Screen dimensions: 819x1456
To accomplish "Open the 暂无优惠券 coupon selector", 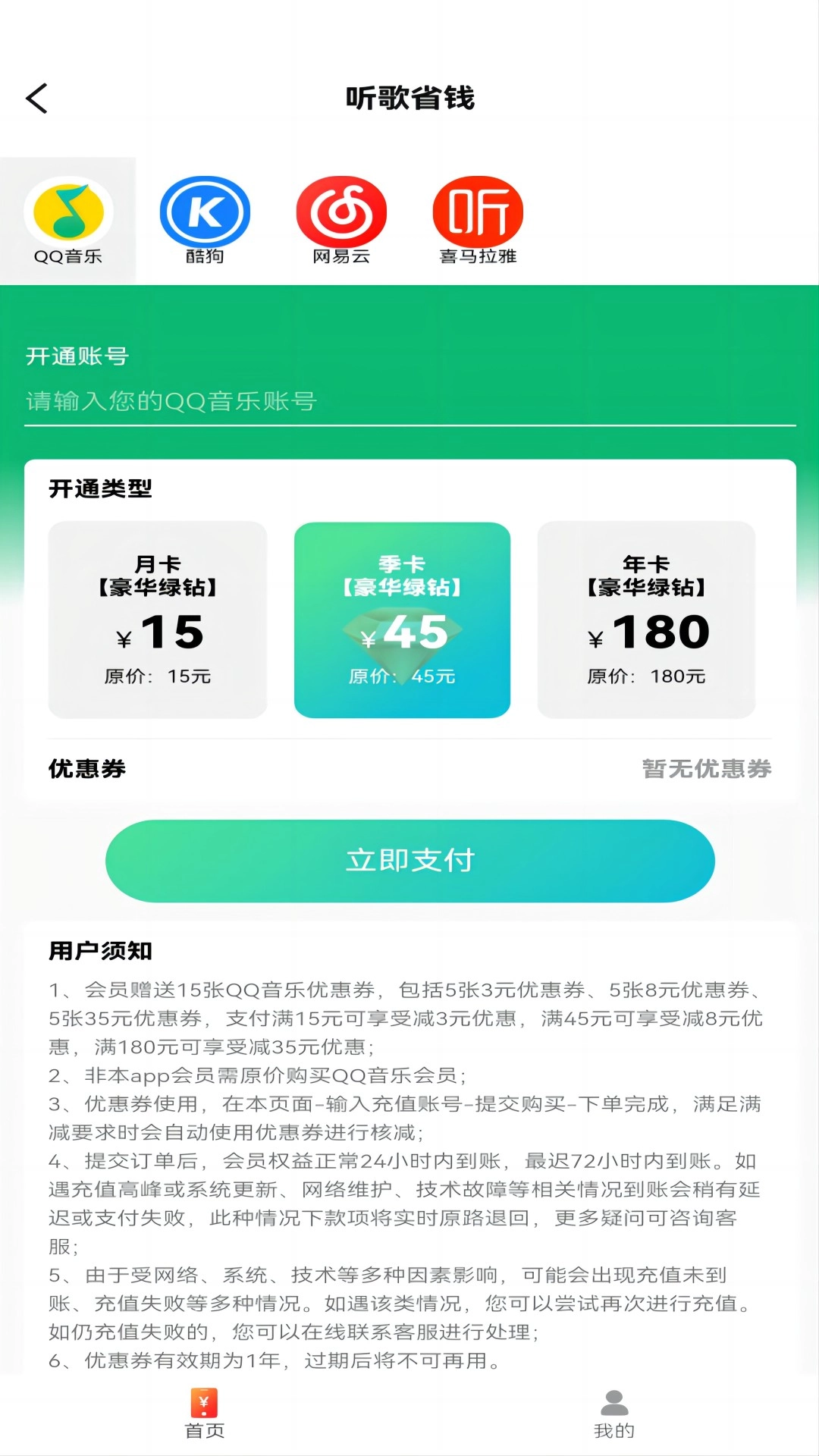I will 705,770.
